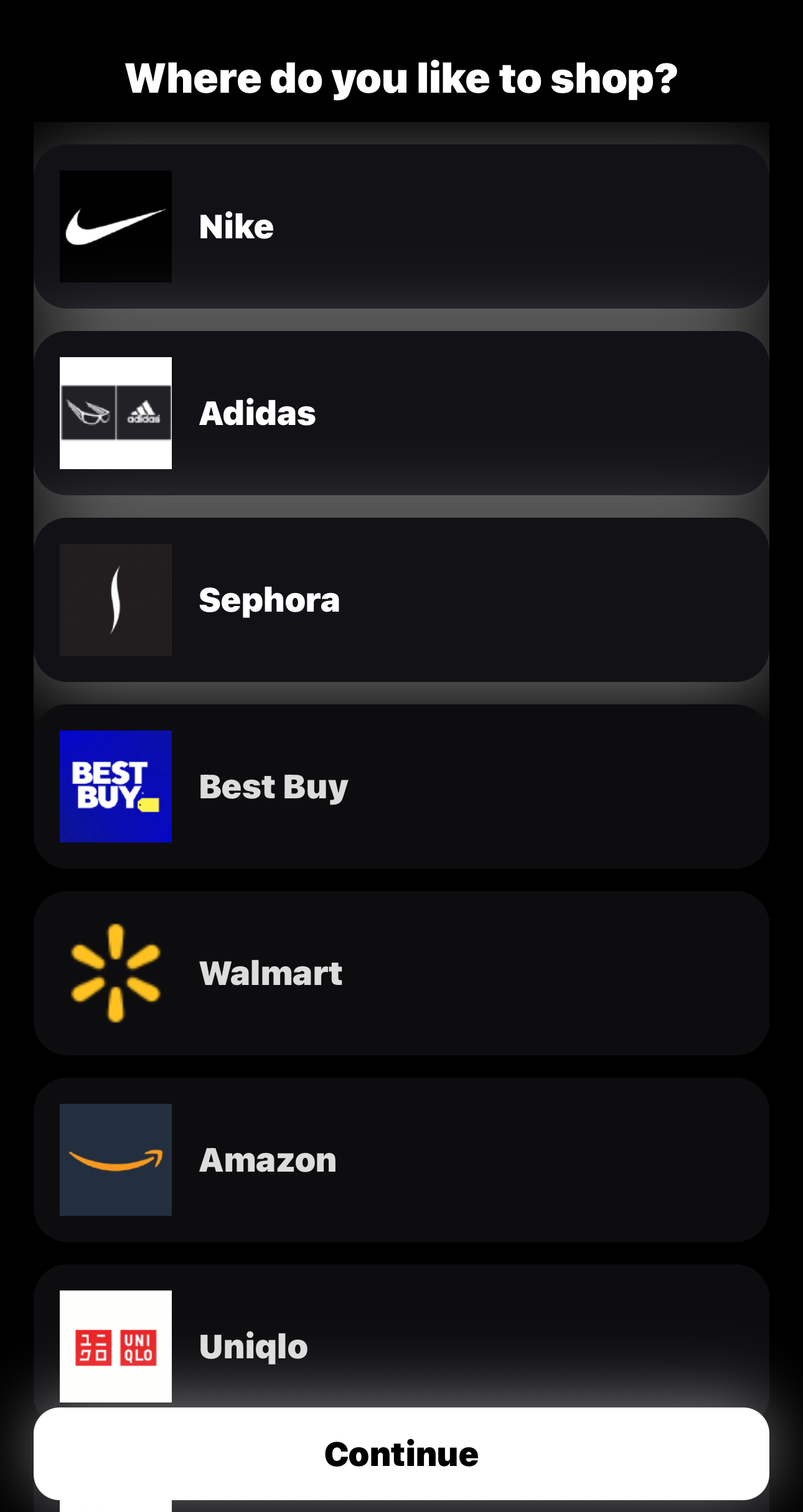Toggle the Amazon selection row
This screenshot has width=803, height=1512.
[401, 1159]
